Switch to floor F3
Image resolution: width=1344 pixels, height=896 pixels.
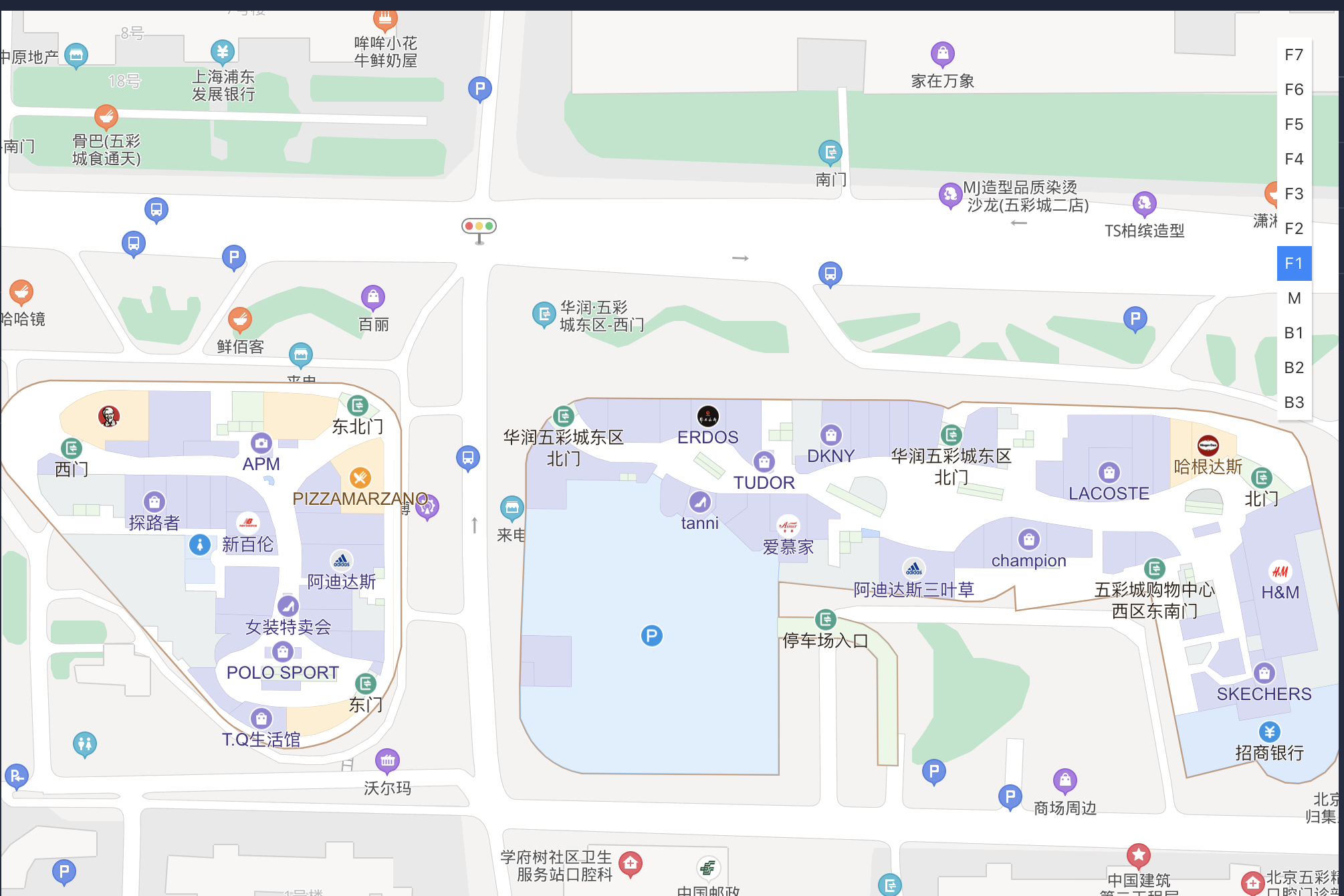click(x=1294, y=194)
